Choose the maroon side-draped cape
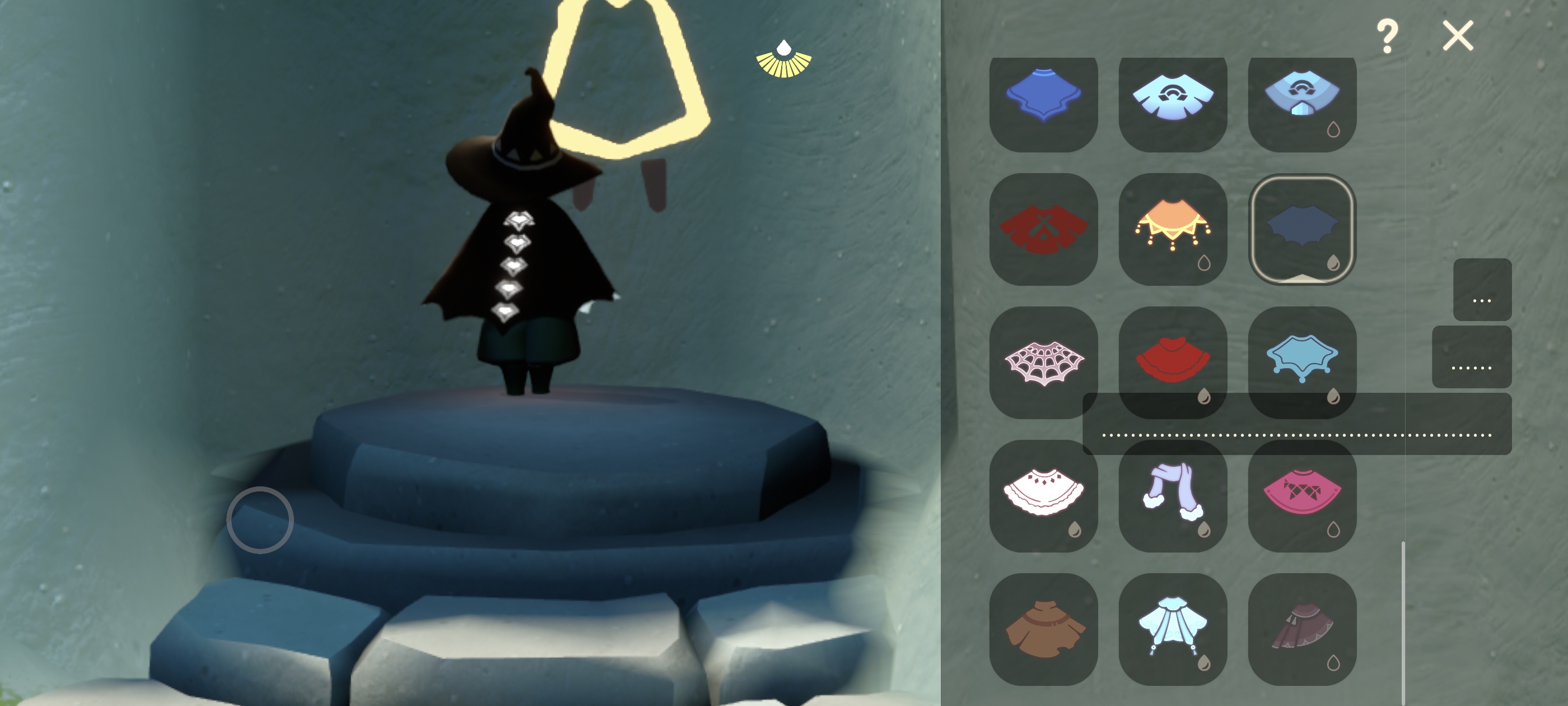This screenshot has width=1568, height=706. tap(1302, 629)
